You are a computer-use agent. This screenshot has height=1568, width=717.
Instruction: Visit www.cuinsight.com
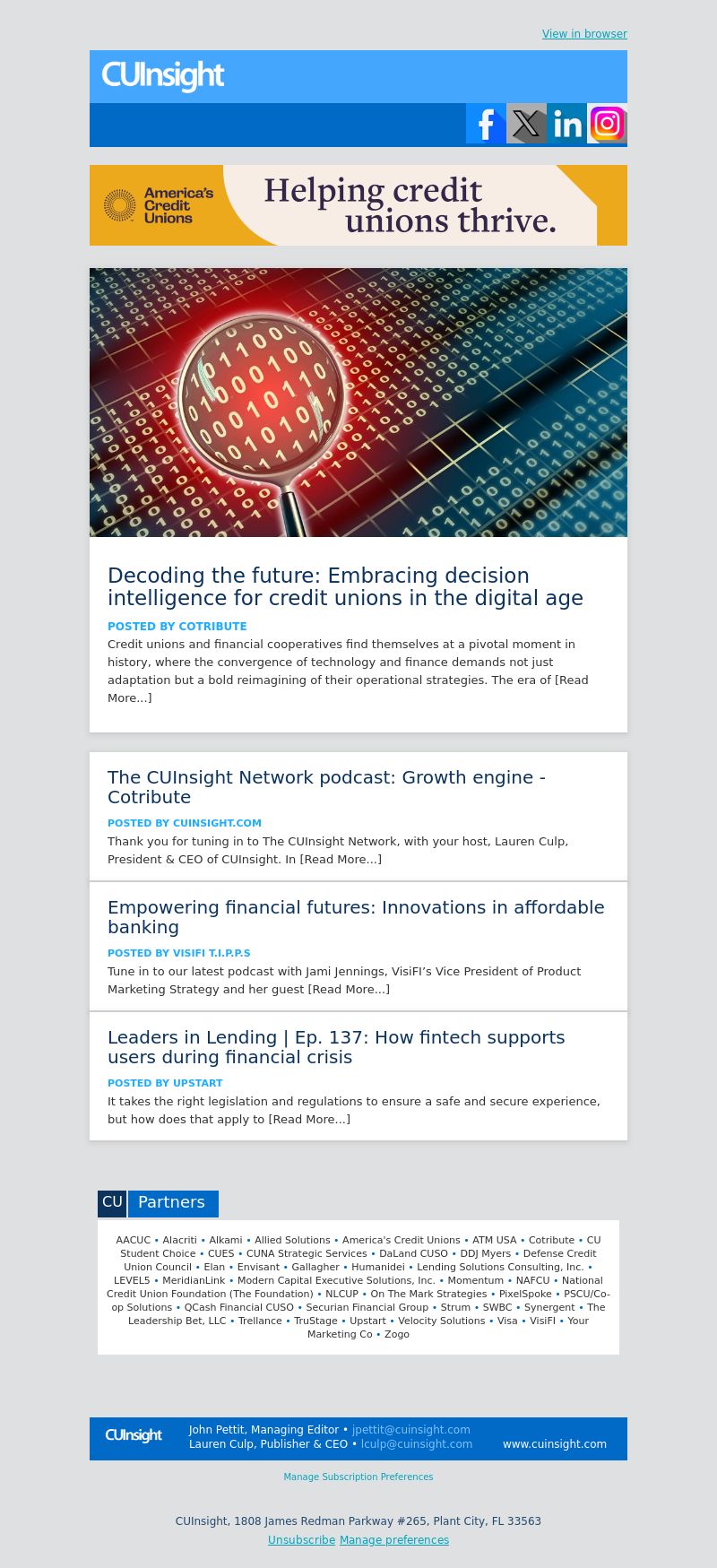pos(555,1444)
